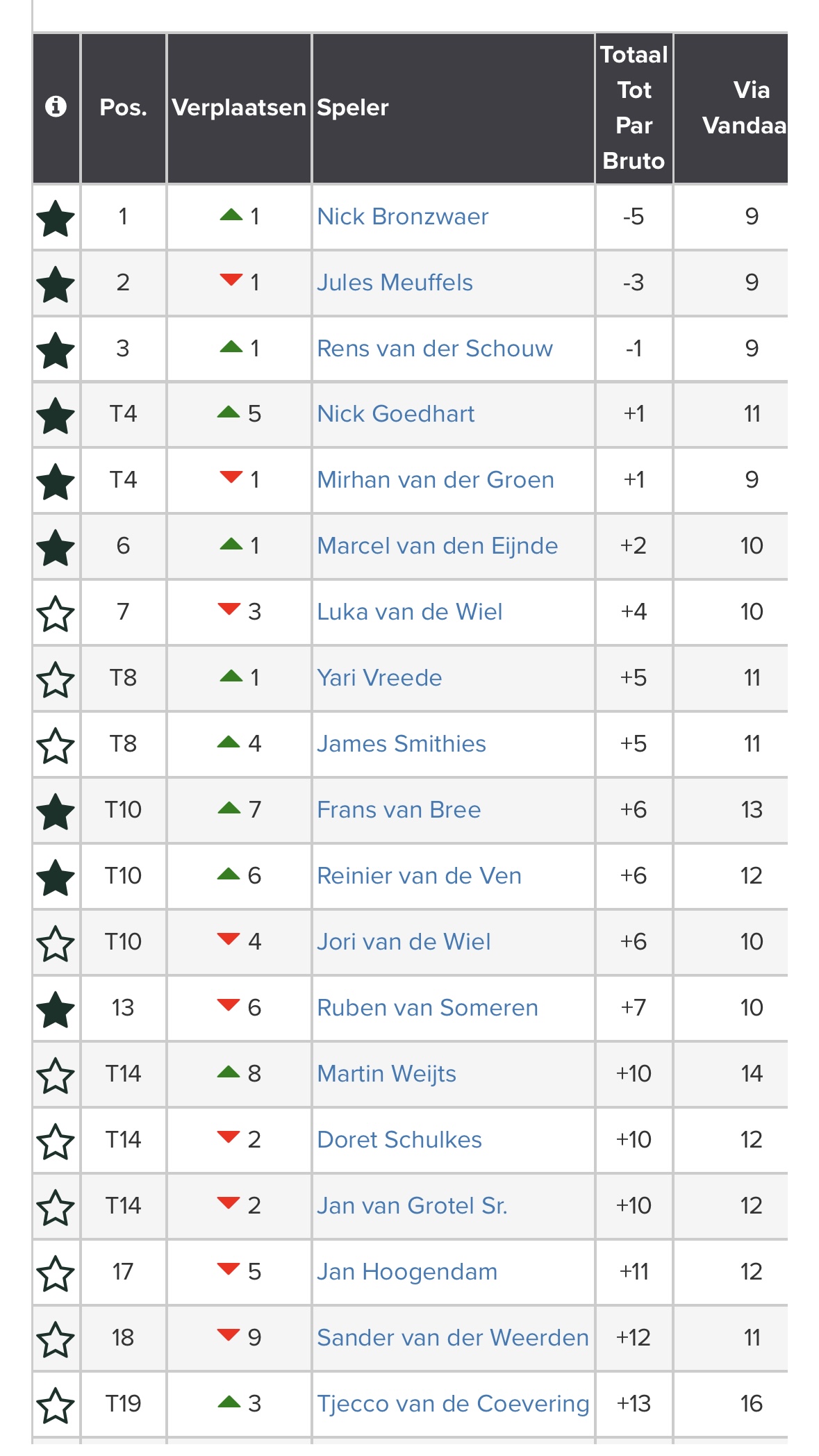Tap the info icon in the table header
The image size is (819, 1456).
coord(56,106)
